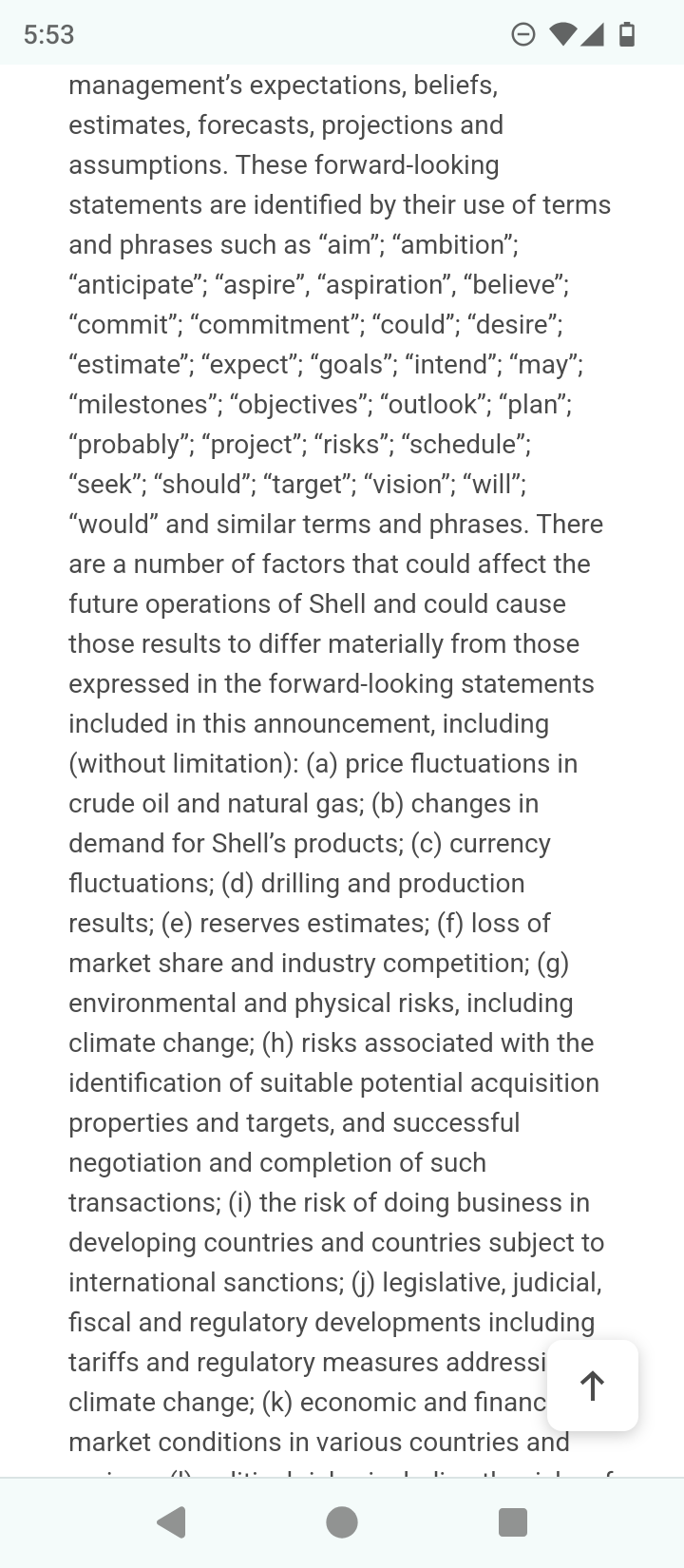Tap the scroll-to-top arrow button

click(593, 1386)
